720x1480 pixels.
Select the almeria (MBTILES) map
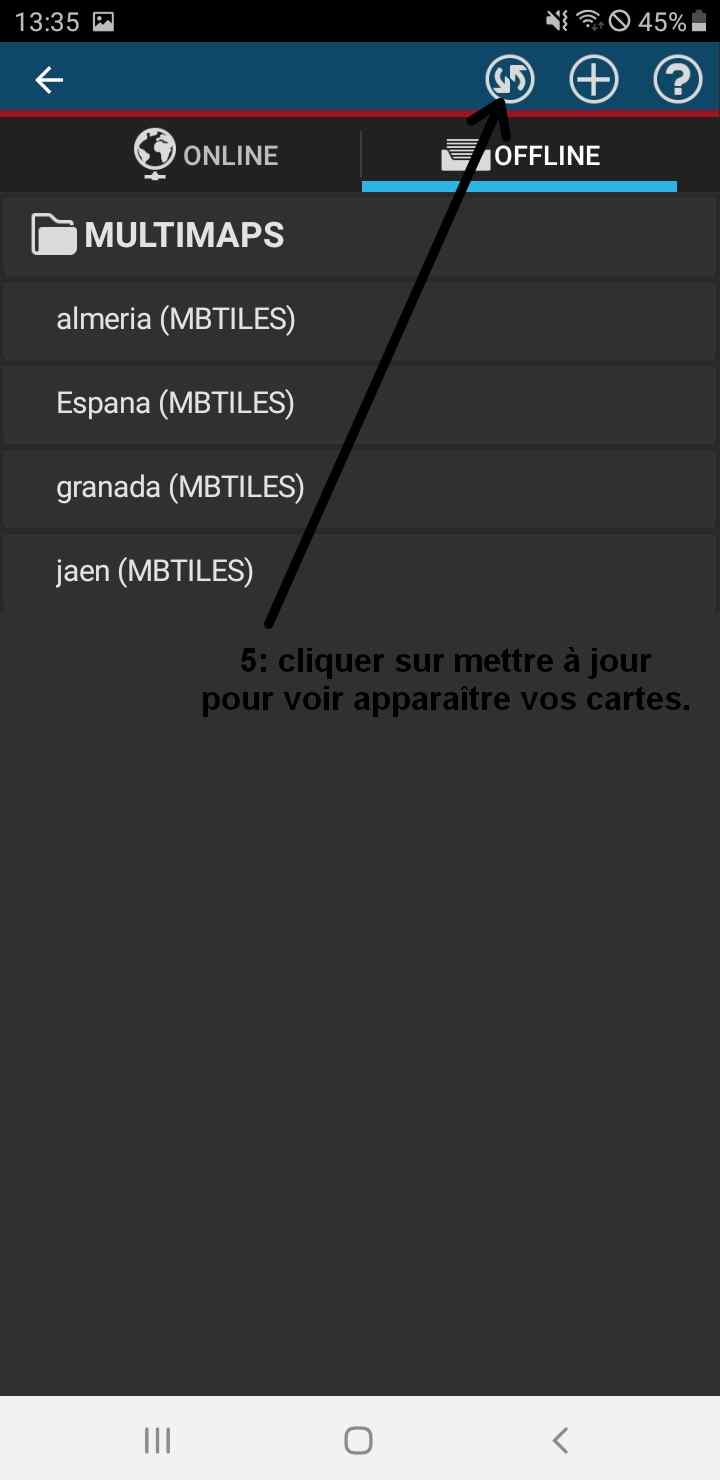tap(360, 320)
